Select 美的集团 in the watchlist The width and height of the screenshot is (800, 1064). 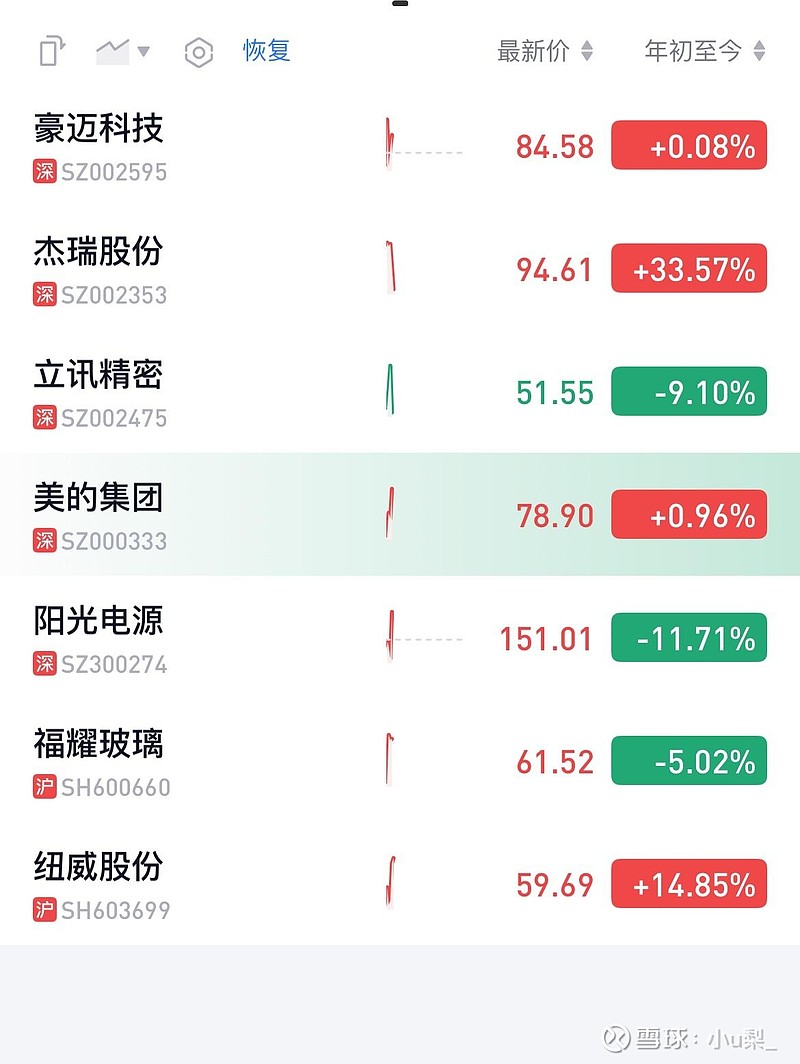click(x=98, y=515)
